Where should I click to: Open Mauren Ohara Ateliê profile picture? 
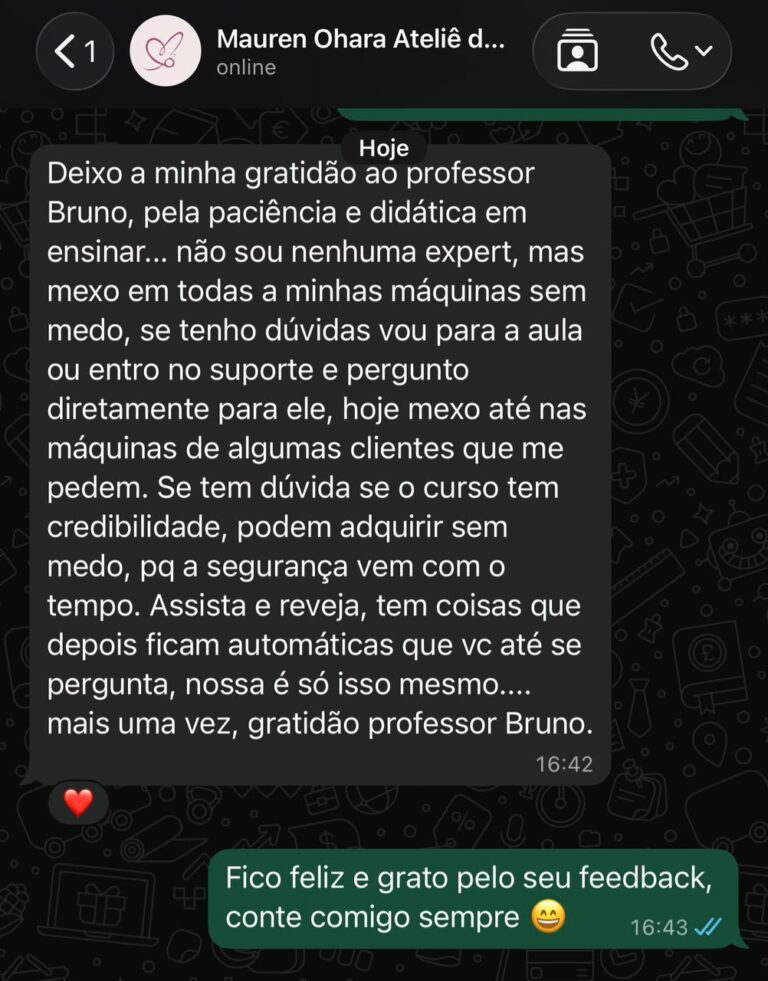(x=166, y=51)
